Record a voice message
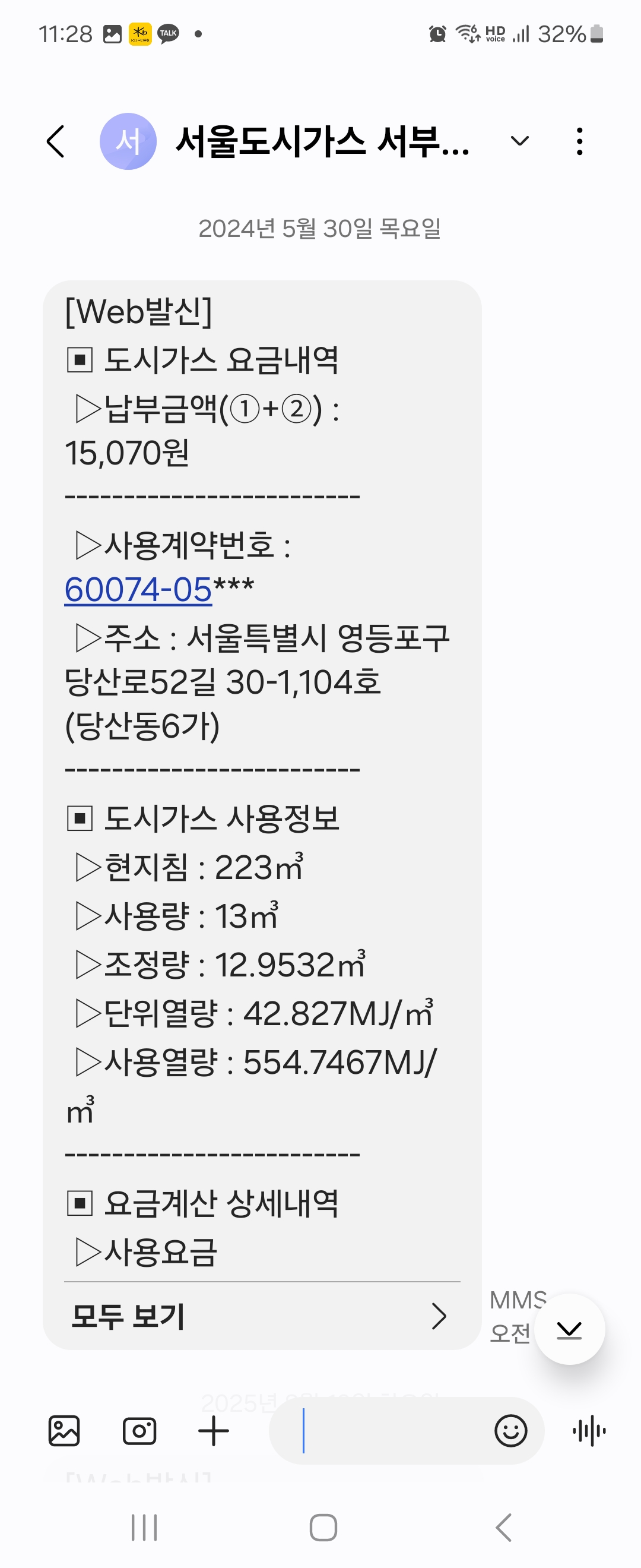The image size is (641, 1568). click(589, 1431)
